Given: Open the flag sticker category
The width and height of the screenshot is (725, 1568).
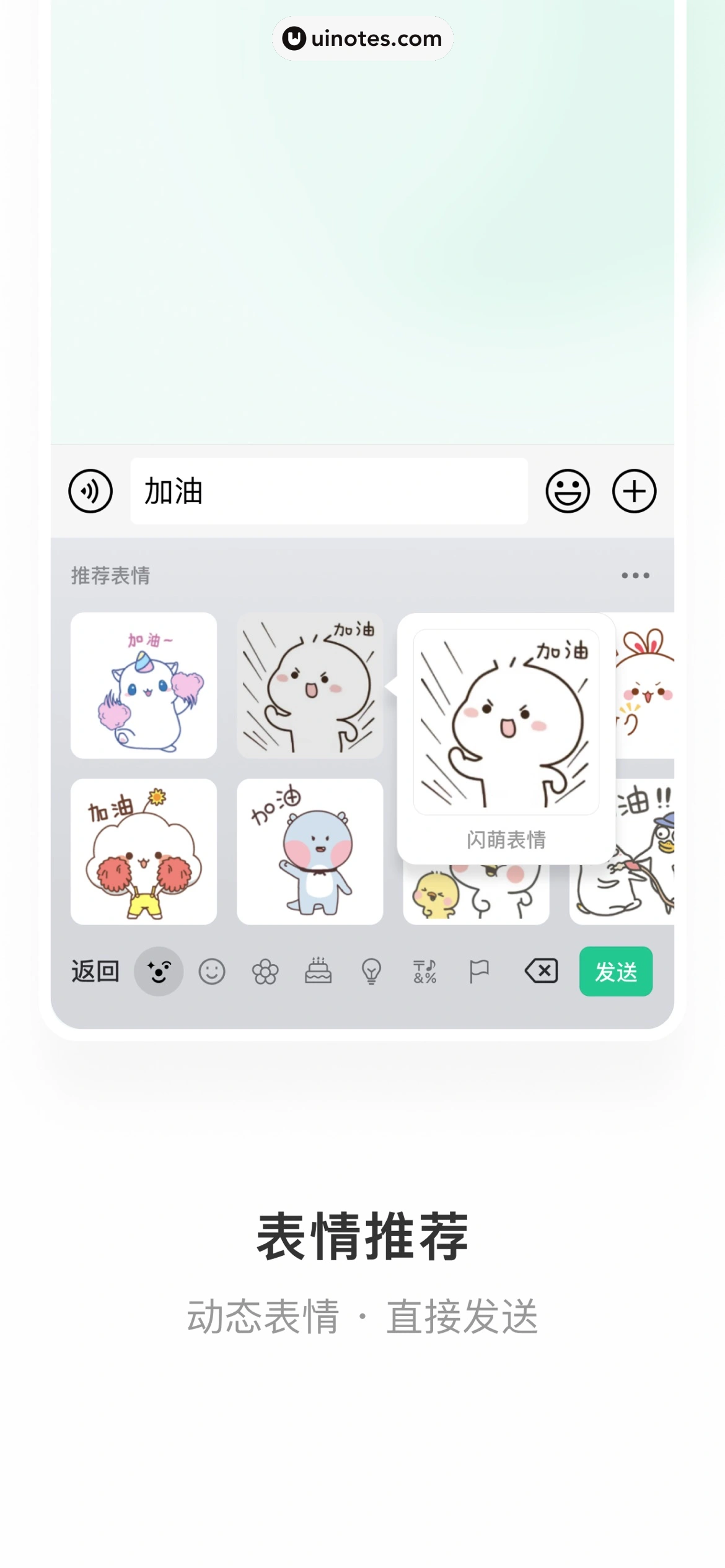Looking at the screenshot, I should [478, 972].
